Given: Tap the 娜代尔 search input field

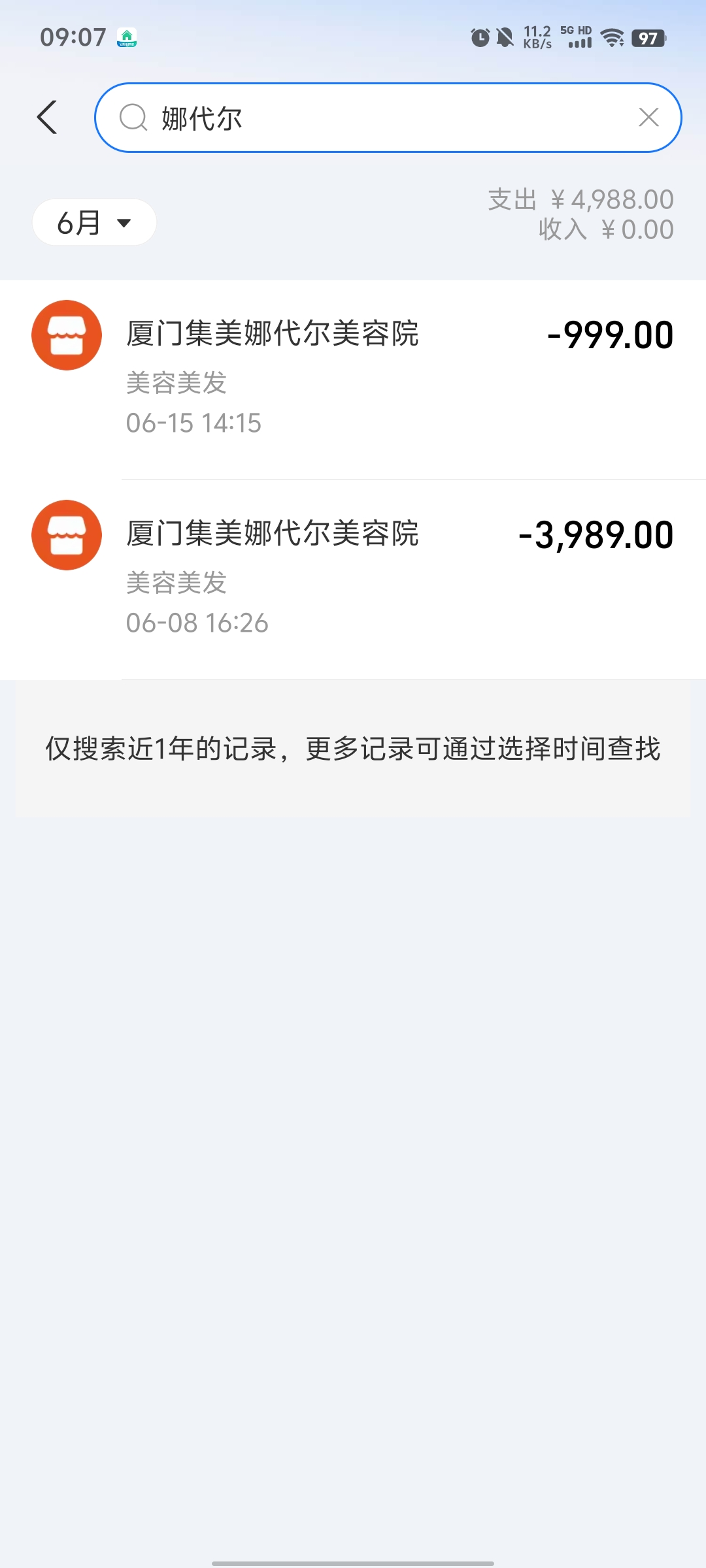Looking at the screenshot, I should coord(294,118).
